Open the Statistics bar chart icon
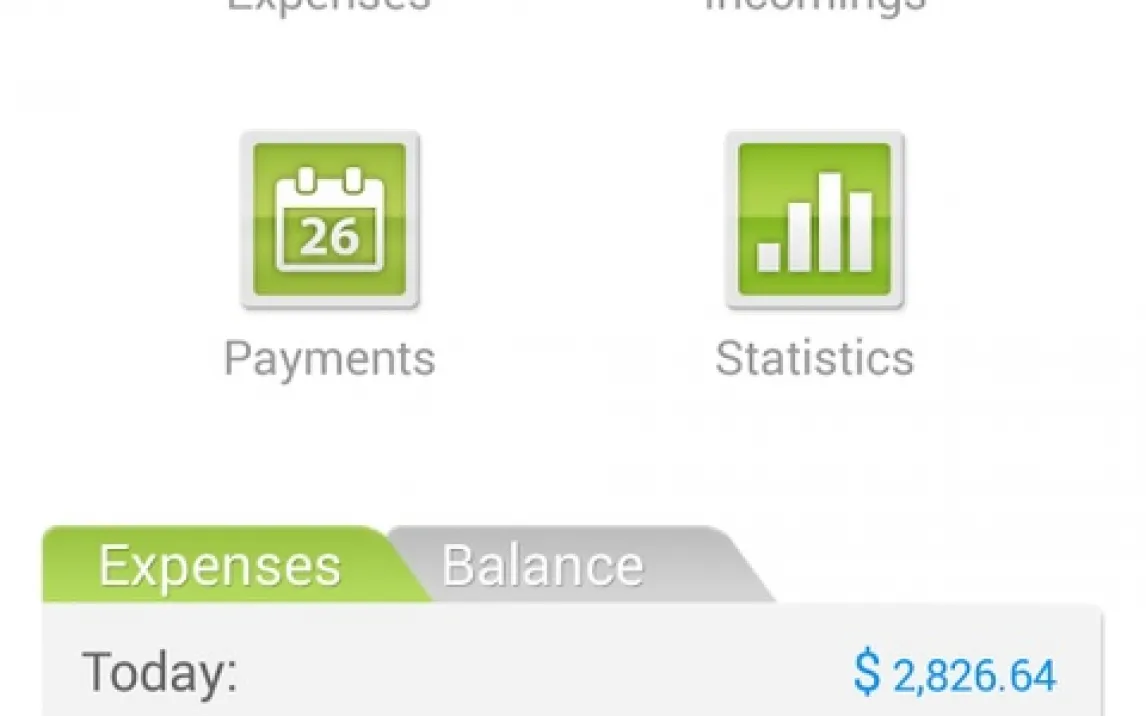The width and height of the screenshot is (1146, 716). tap(814, 220)
